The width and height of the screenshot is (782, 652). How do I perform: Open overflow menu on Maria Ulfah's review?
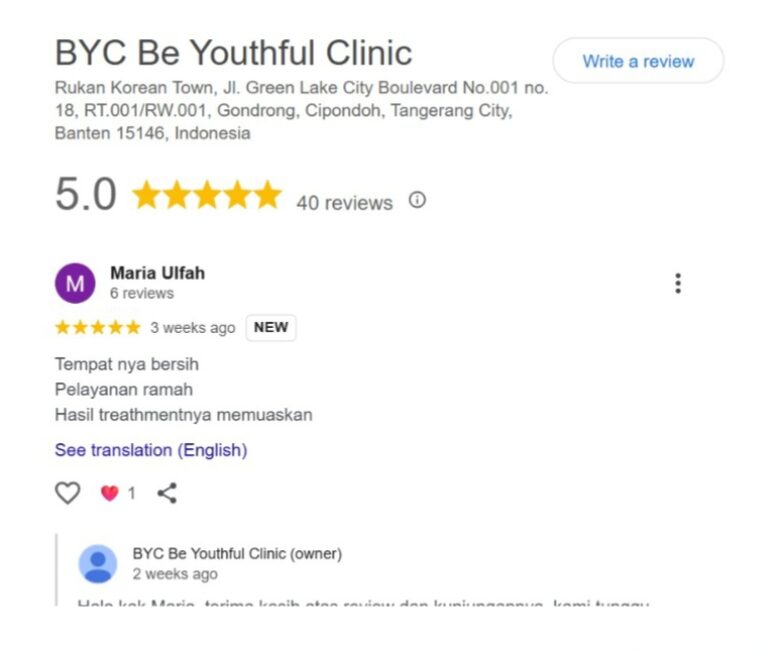pos(678,283)
